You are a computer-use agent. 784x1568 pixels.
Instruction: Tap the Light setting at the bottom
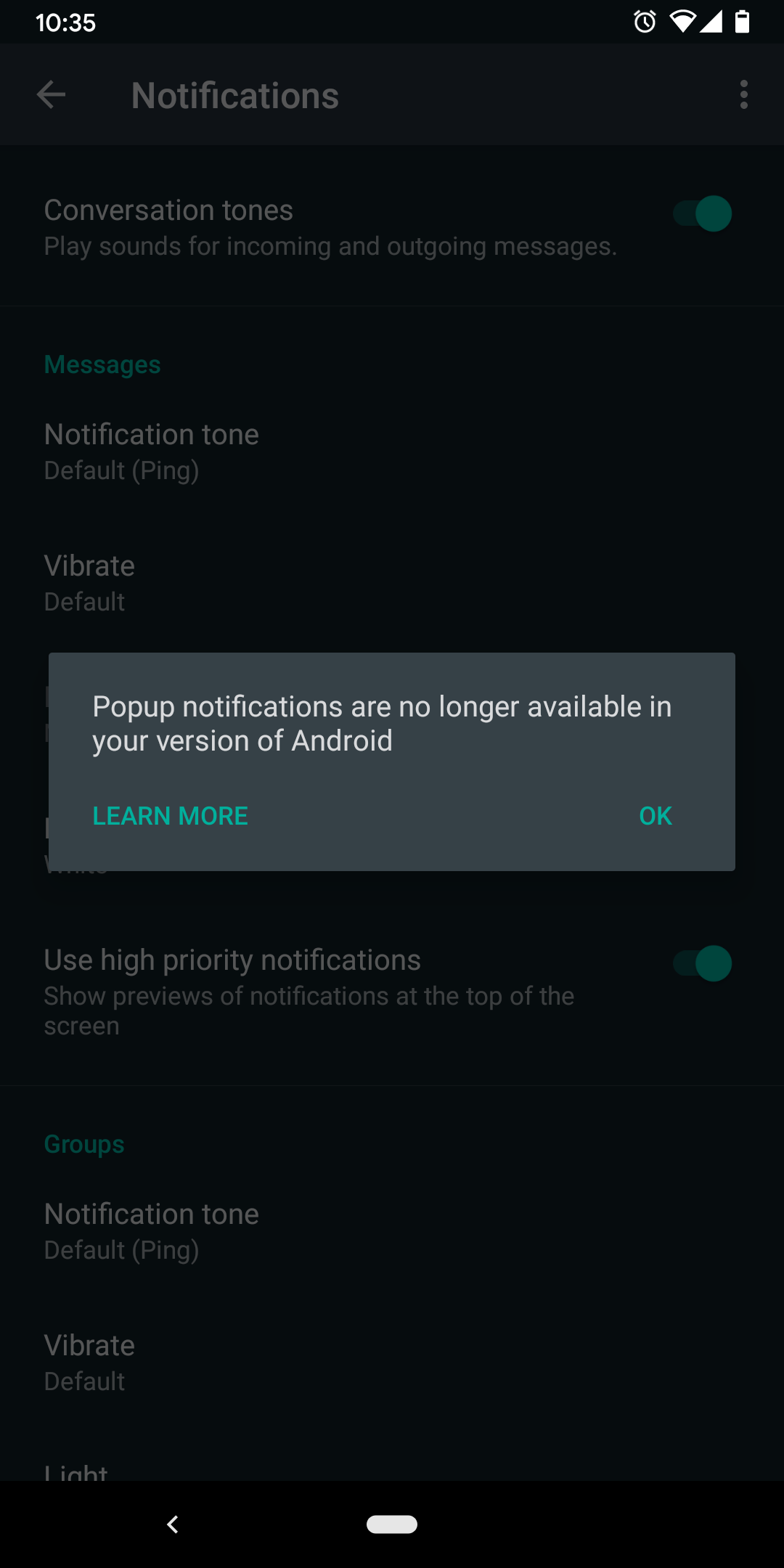75,1471
